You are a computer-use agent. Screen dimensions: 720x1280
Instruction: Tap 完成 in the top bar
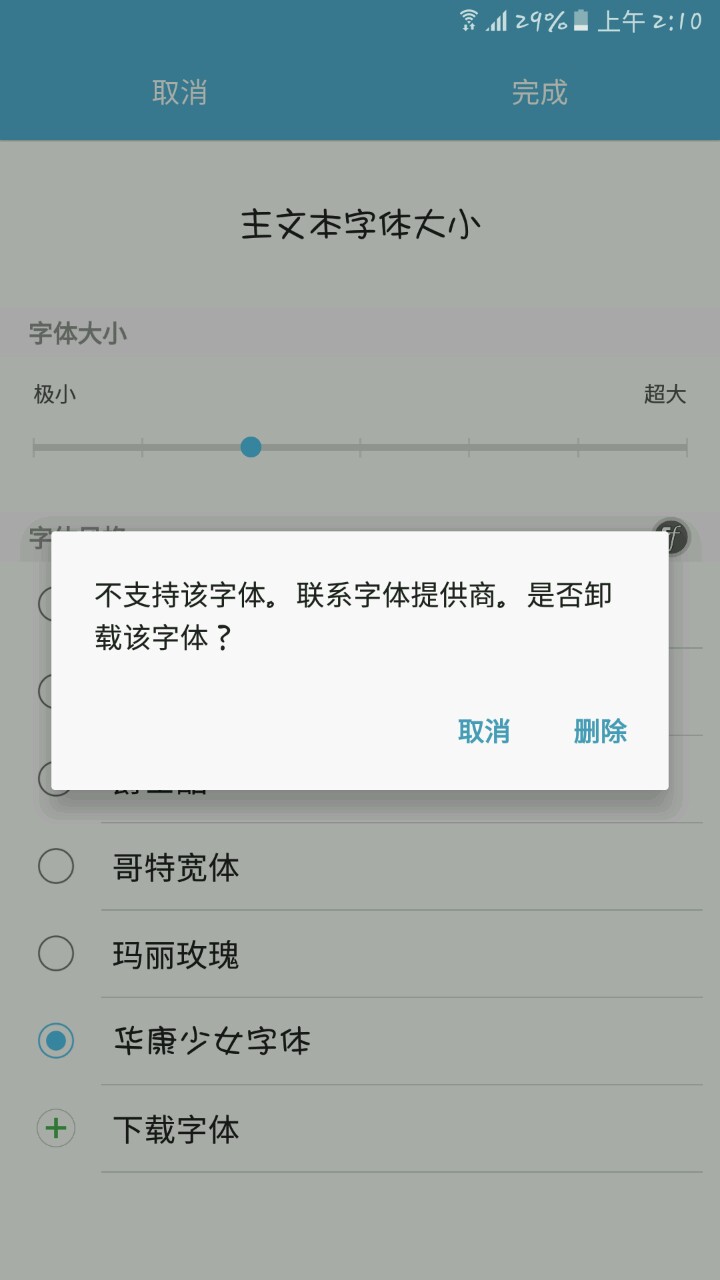(x=540, y=92)
